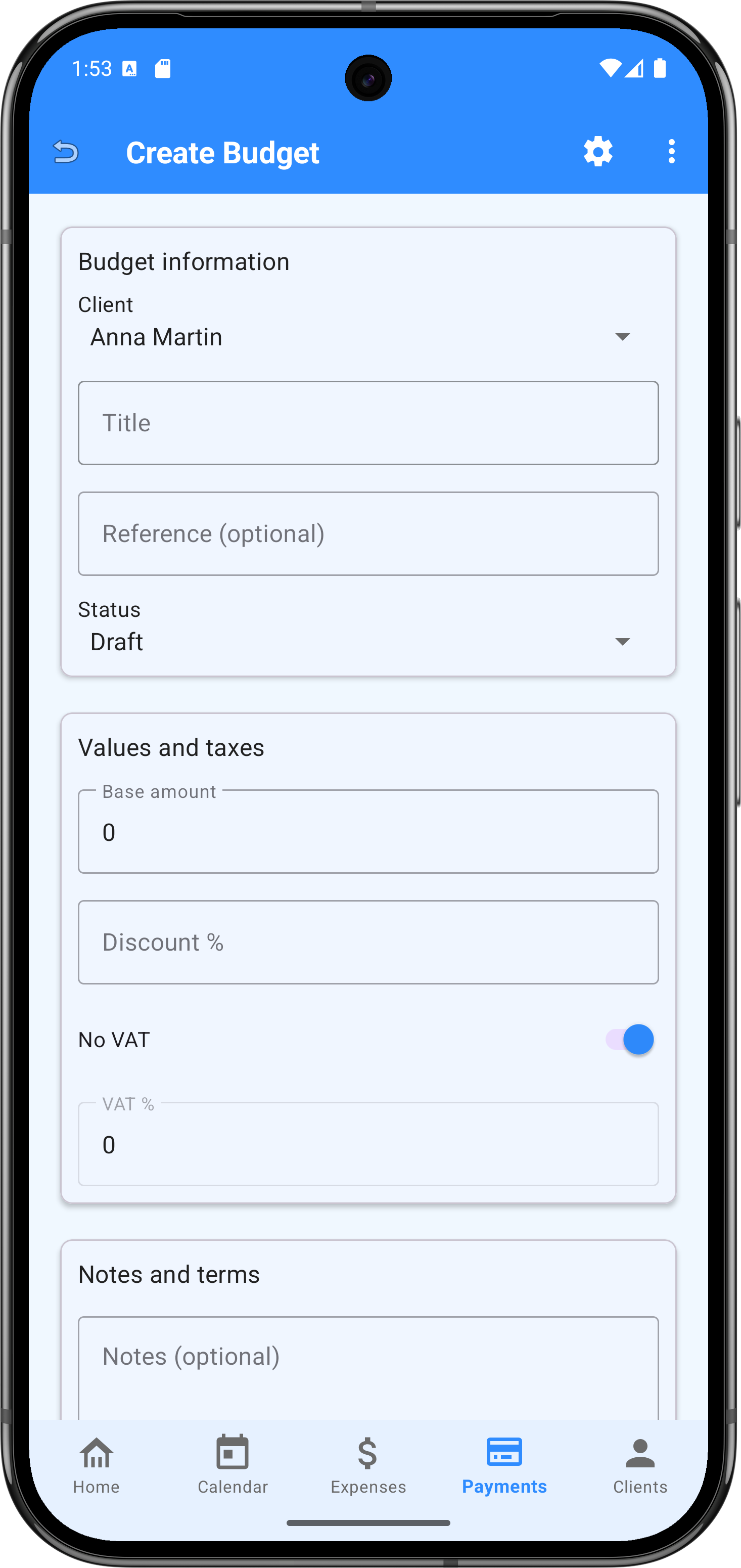Turn off the No VAT switch
This screenshot has height=1568, width=741.
[x=629, y=1040]
